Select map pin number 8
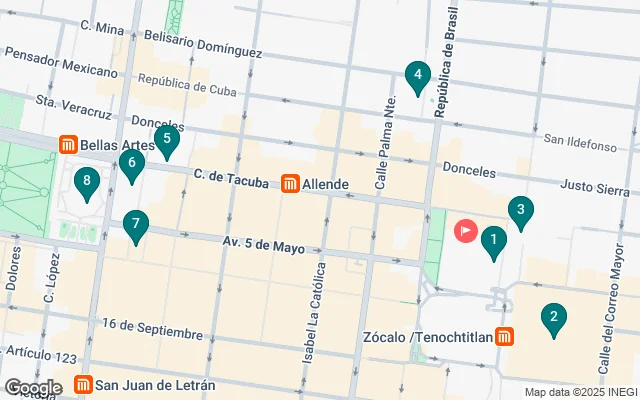This screenshot has width=640, height=400. [x=88, y=182]
